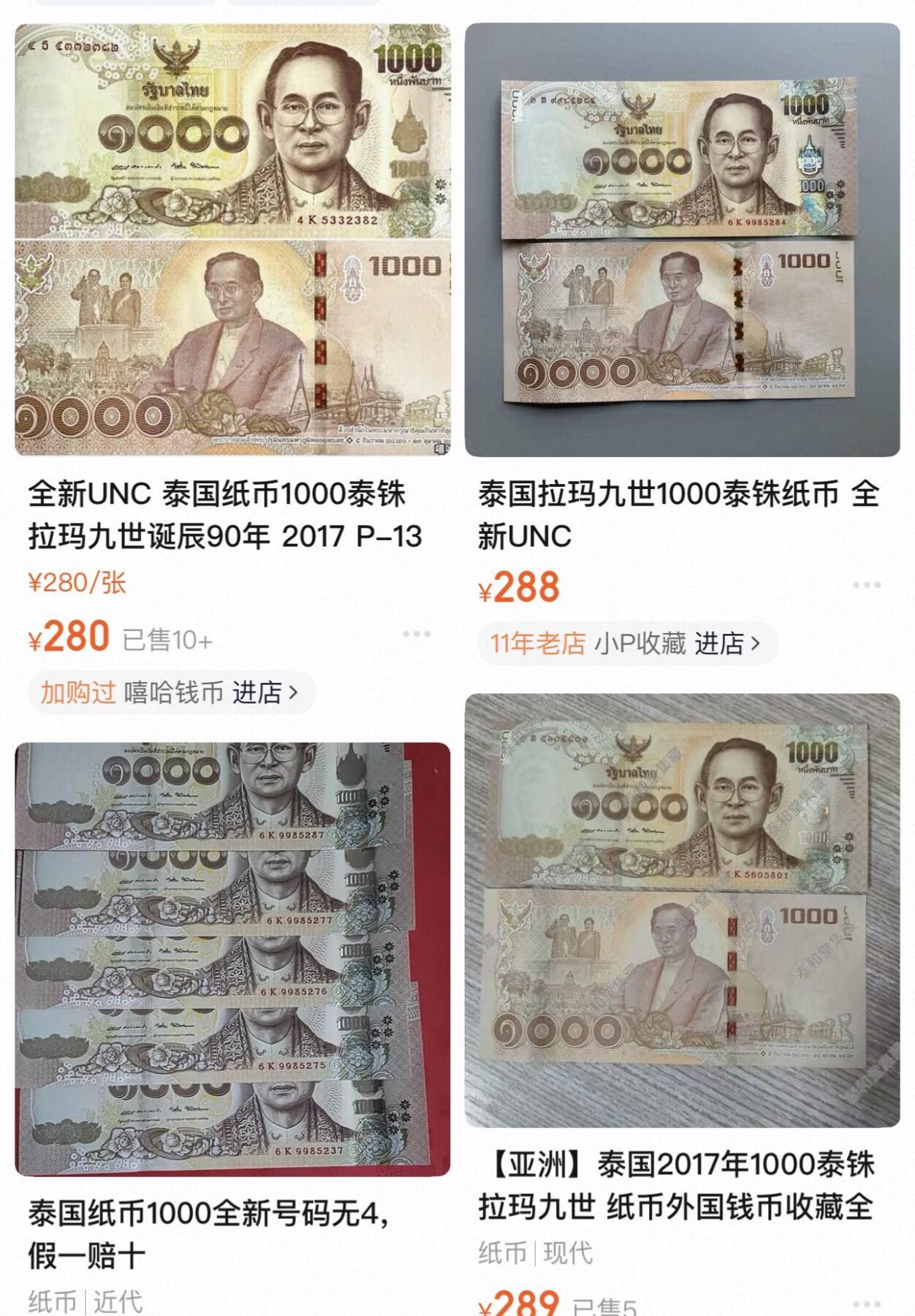Open the banknote photo of the ¥288 listing
Viewport: 915px width, 1316px height.
coord(687,241)
